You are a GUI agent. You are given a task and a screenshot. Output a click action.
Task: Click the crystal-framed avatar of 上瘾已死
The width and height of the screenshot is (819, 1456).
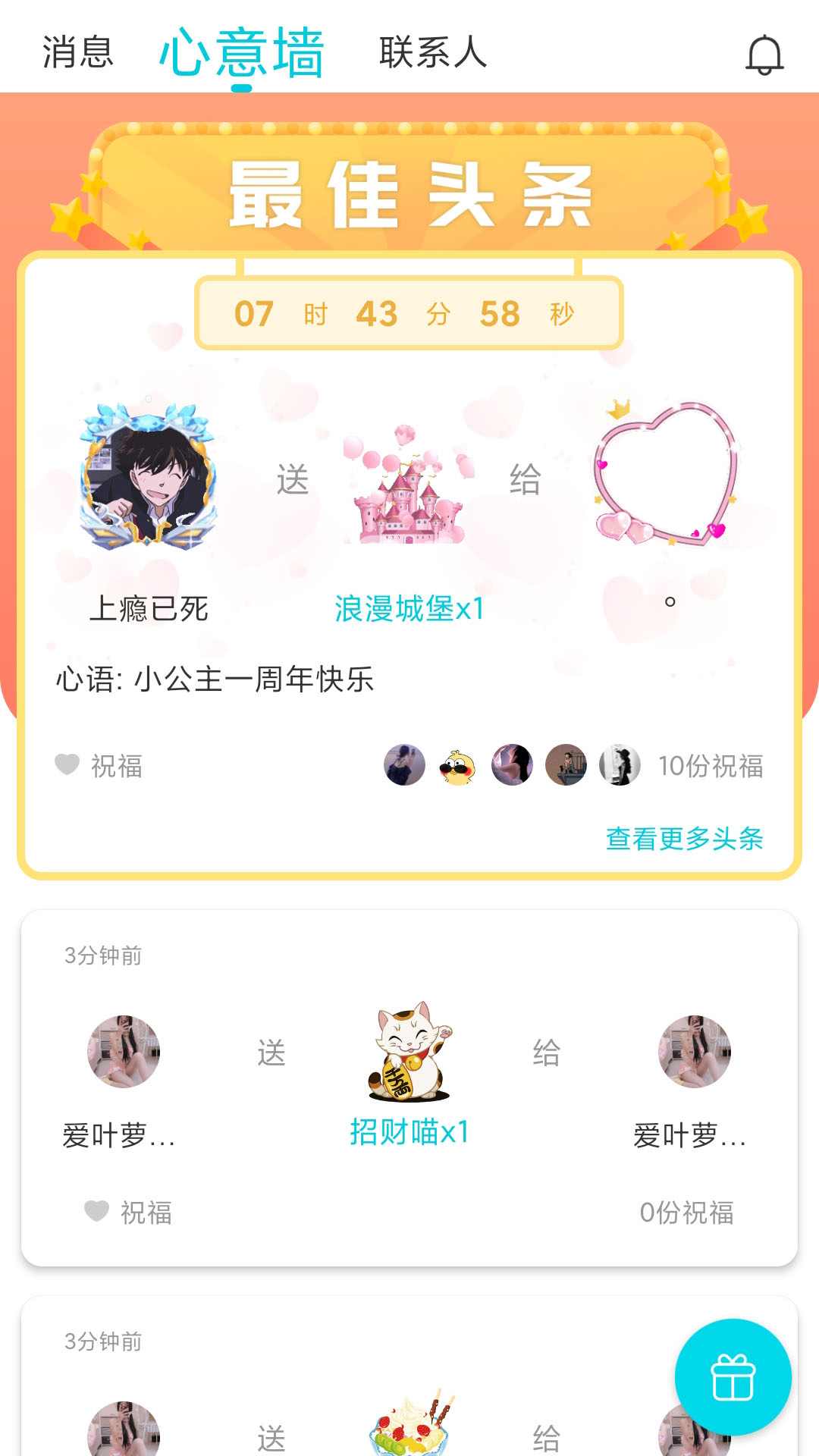(145, 479)
